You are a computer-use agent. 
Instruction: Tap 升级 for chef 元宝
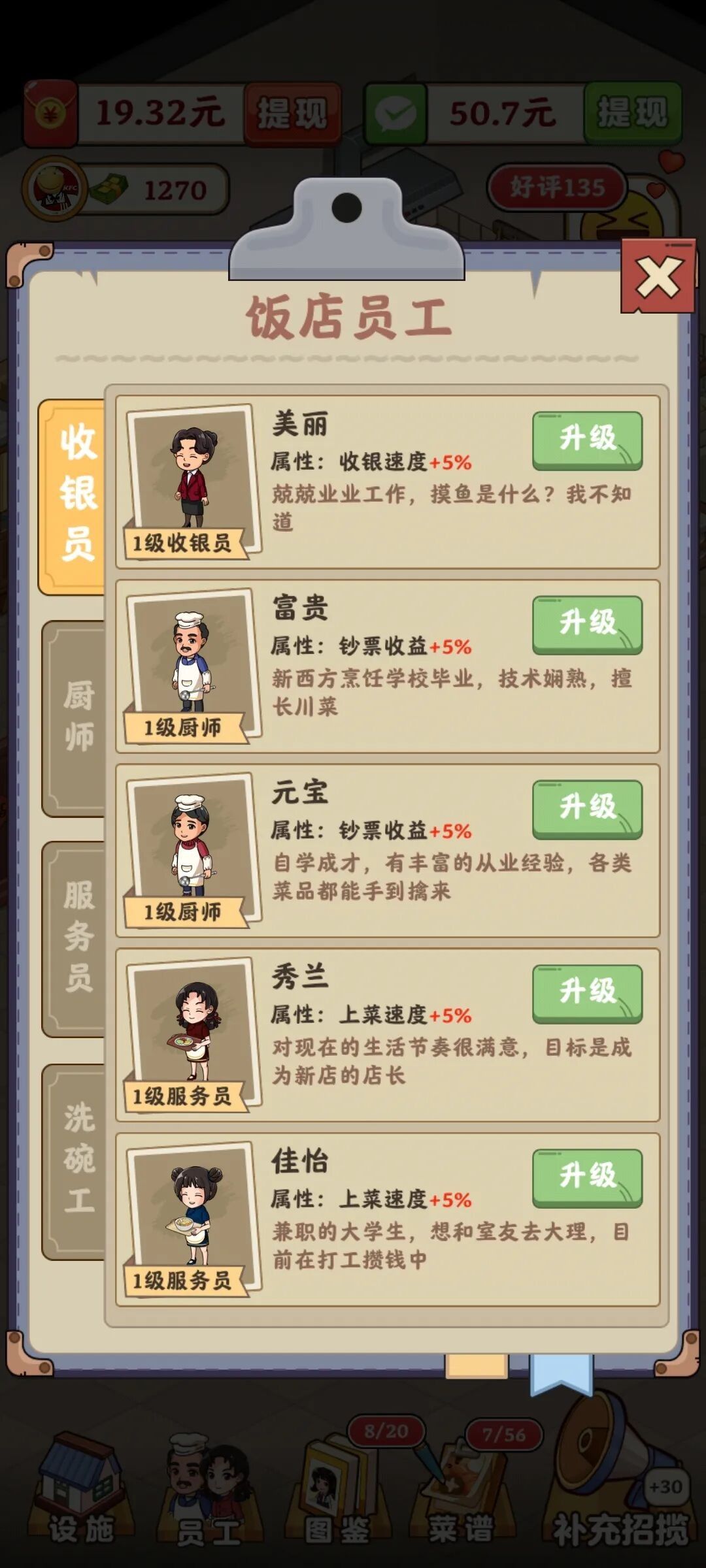tap(587, 808)
